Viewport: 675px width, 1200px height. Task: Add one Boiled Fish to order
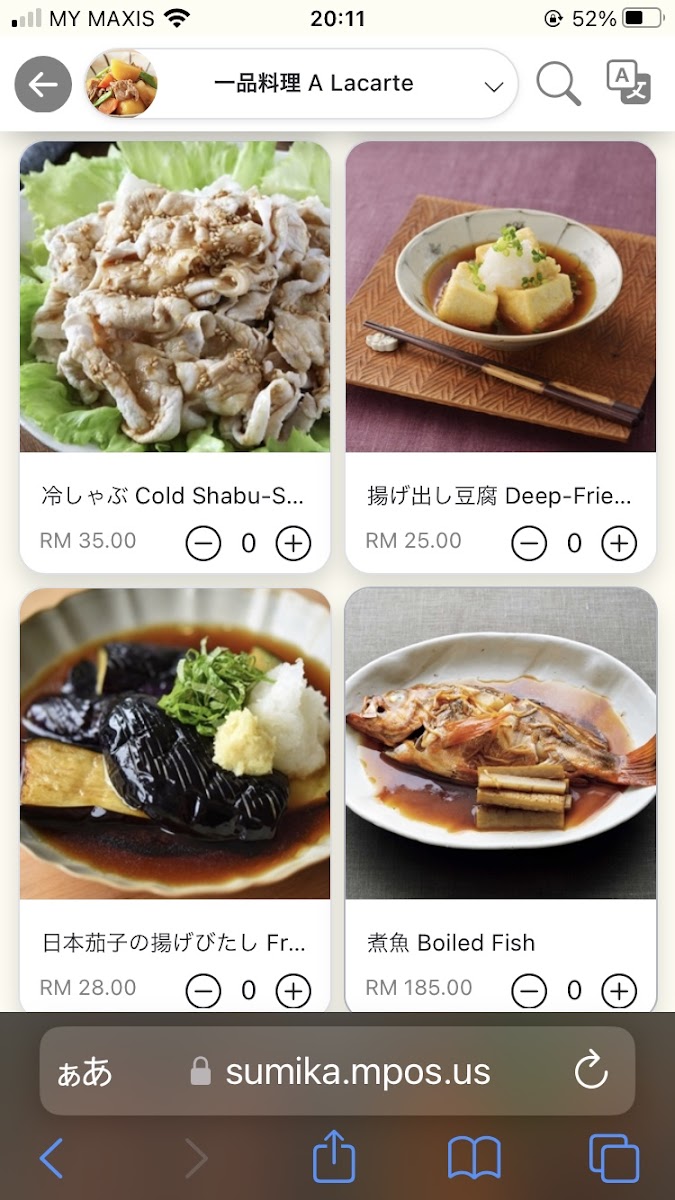pyautogui.click(x=619, y=990)
